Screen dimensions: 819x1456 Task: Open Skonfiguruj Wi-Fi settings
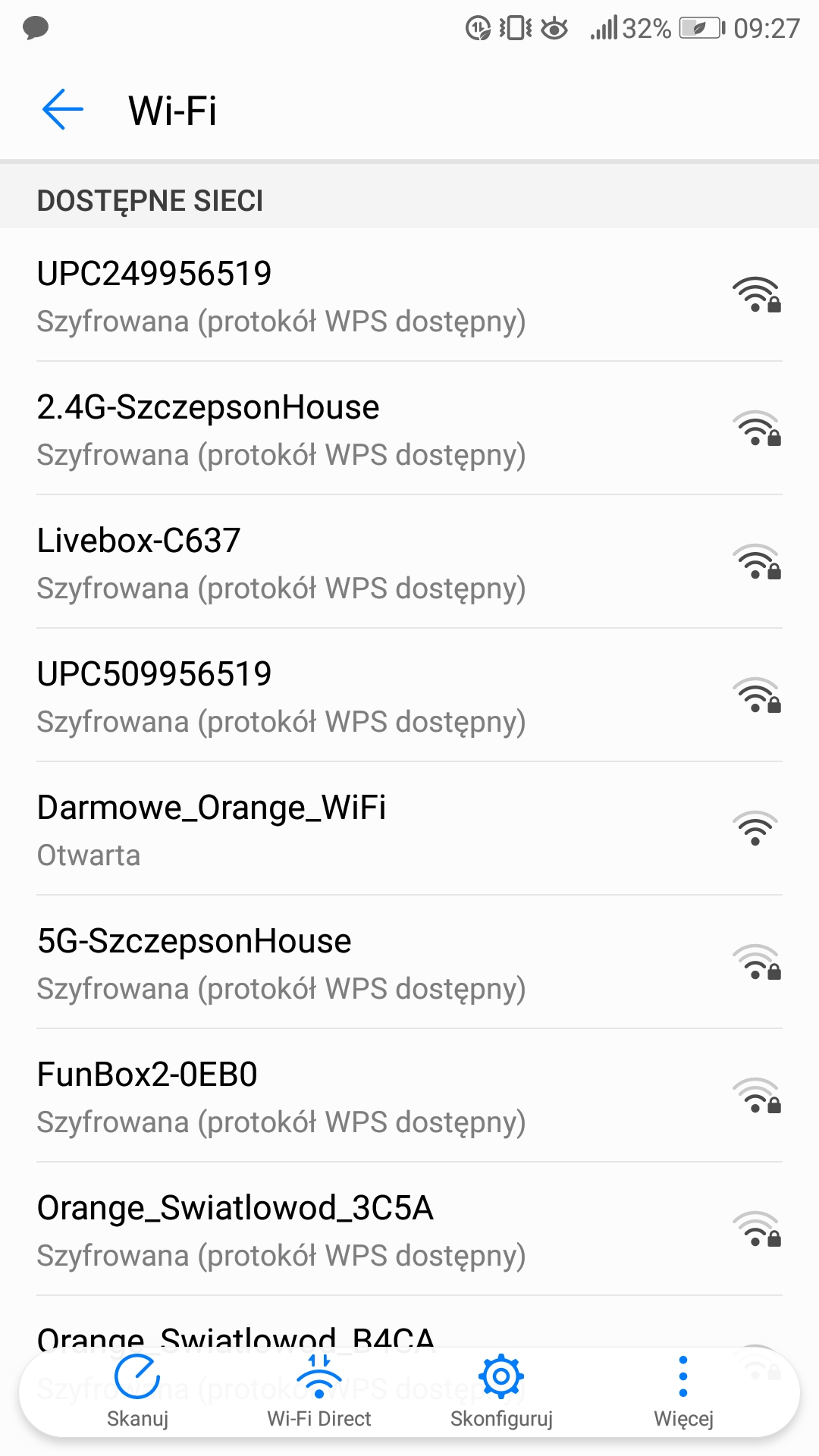point(501,1392)
